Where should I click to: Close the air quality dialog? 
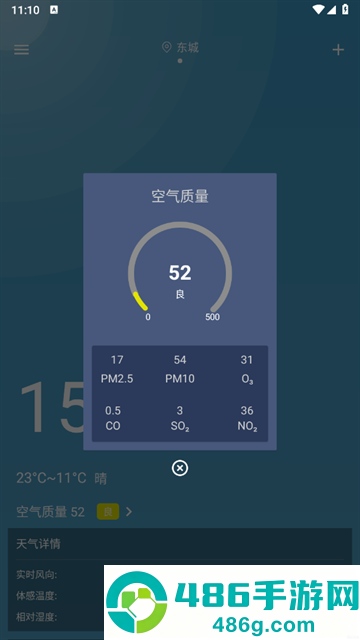point(180,468)
